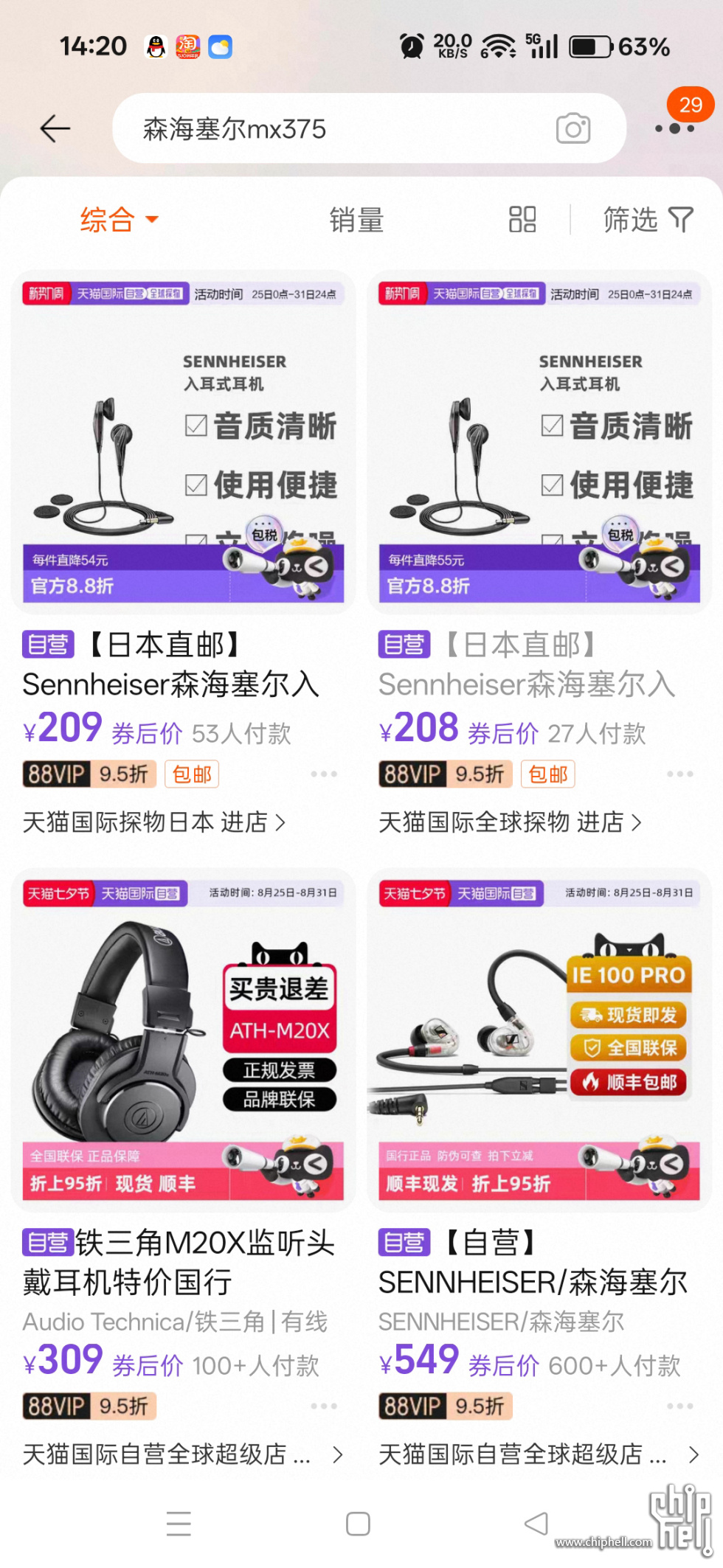Open the 筛选 filter panel
This screenshot has height=1568, width=723.
648,220
